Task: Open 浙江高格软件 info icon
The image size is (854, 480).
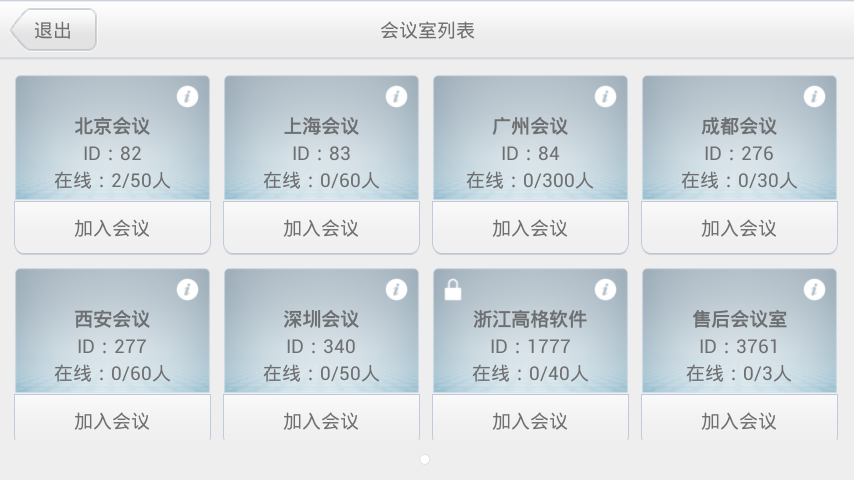Action: coord(605,290)
